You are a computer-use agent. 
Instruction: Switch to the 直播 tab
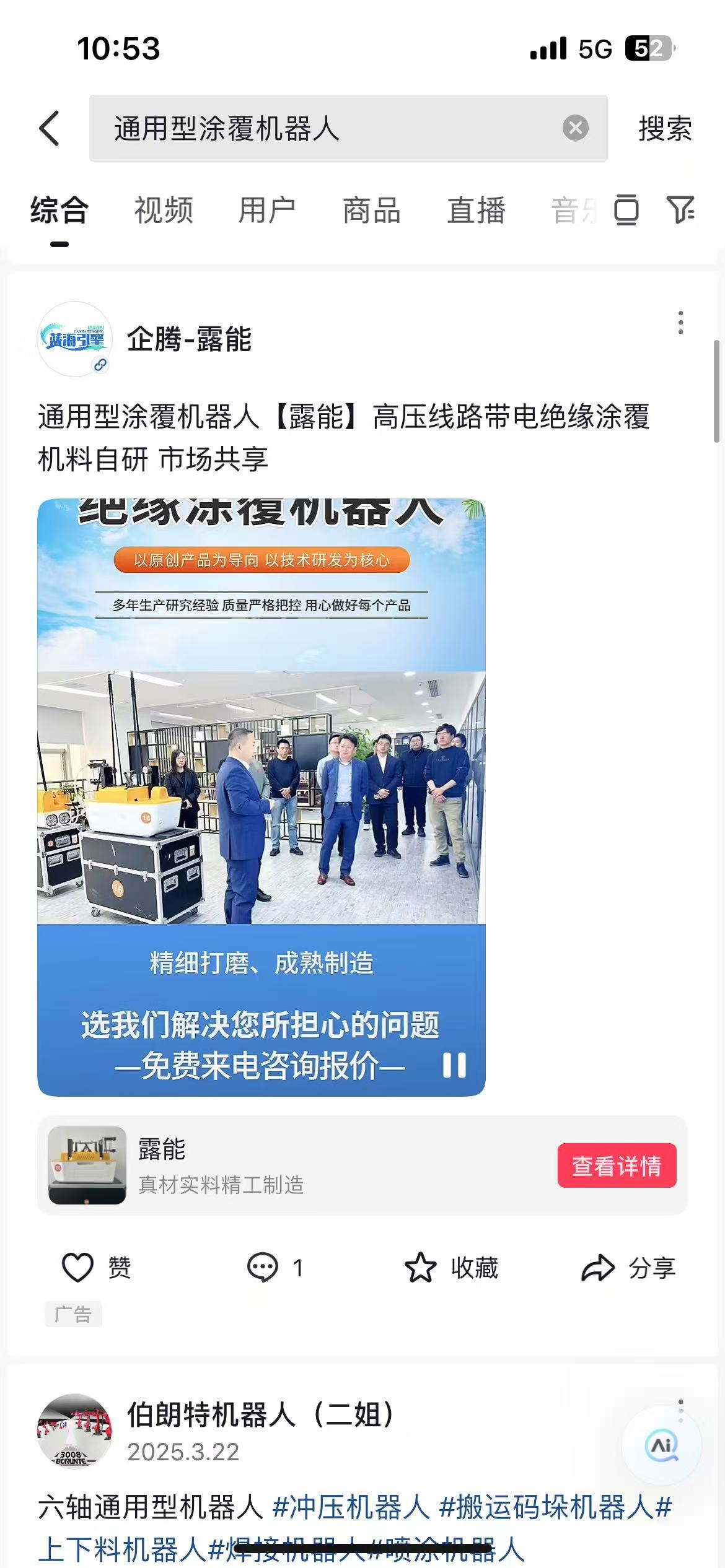pyautogui.click(x=476, y=210)
